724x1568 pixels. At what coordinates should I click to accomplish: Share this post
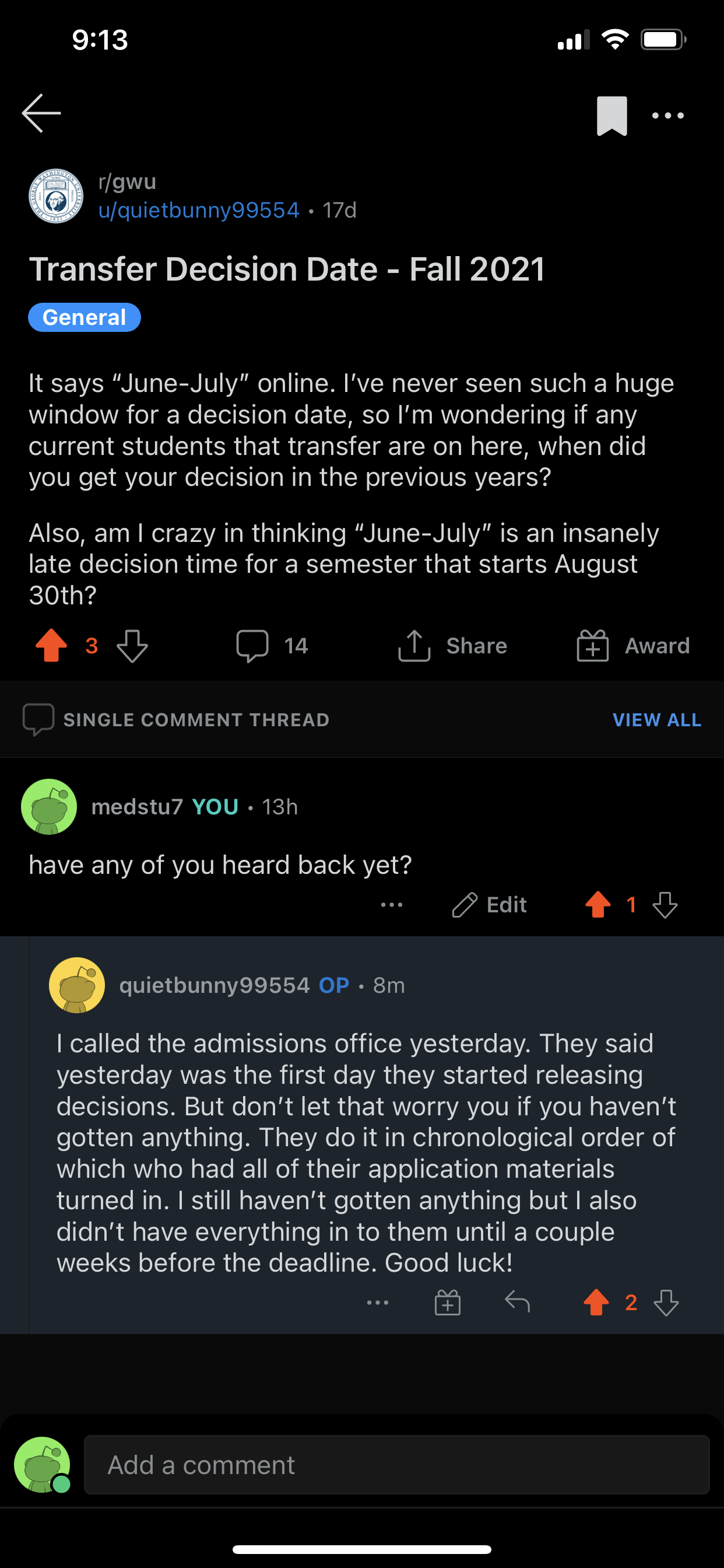click(x=452, y=645)
